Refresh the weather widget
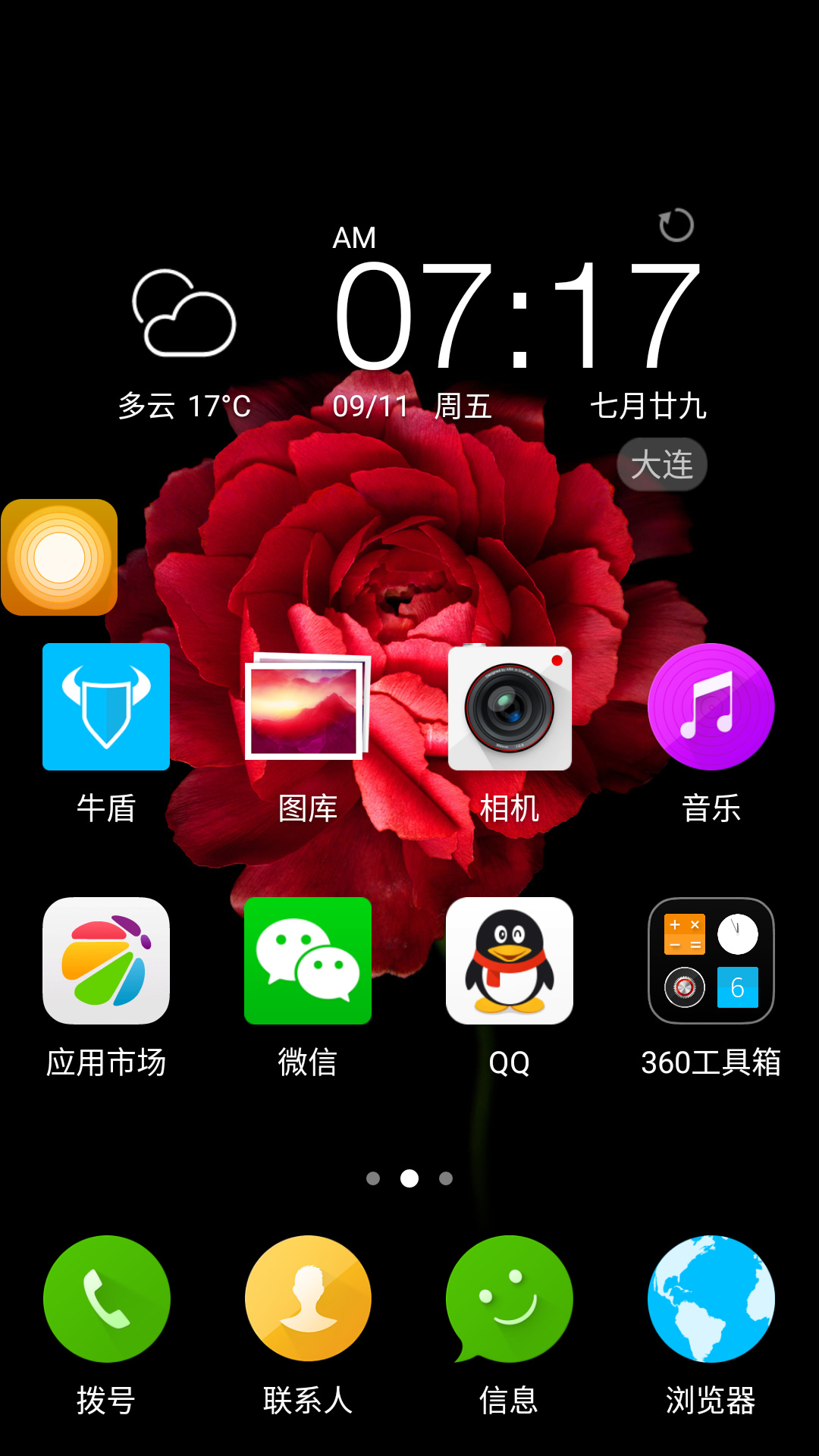Screen dimensions: 819x1456 tap(676, 225)
